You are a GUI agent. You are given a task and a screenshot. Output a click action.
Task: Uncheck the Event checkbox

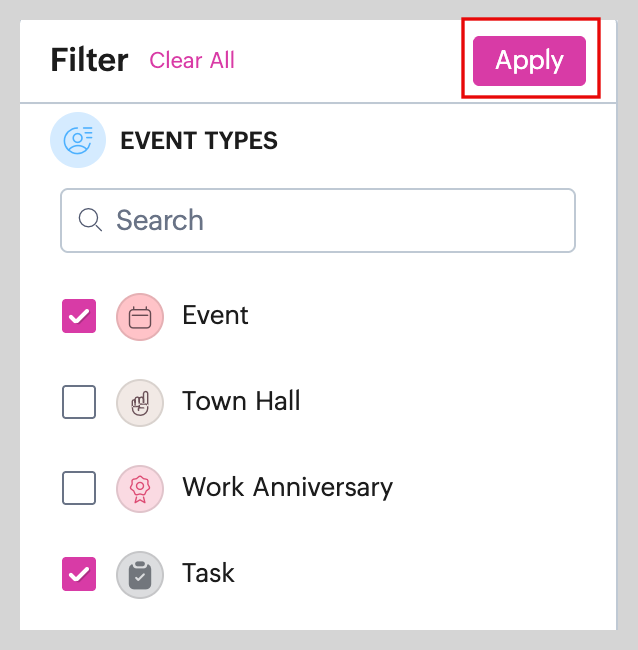pos(79,316)
